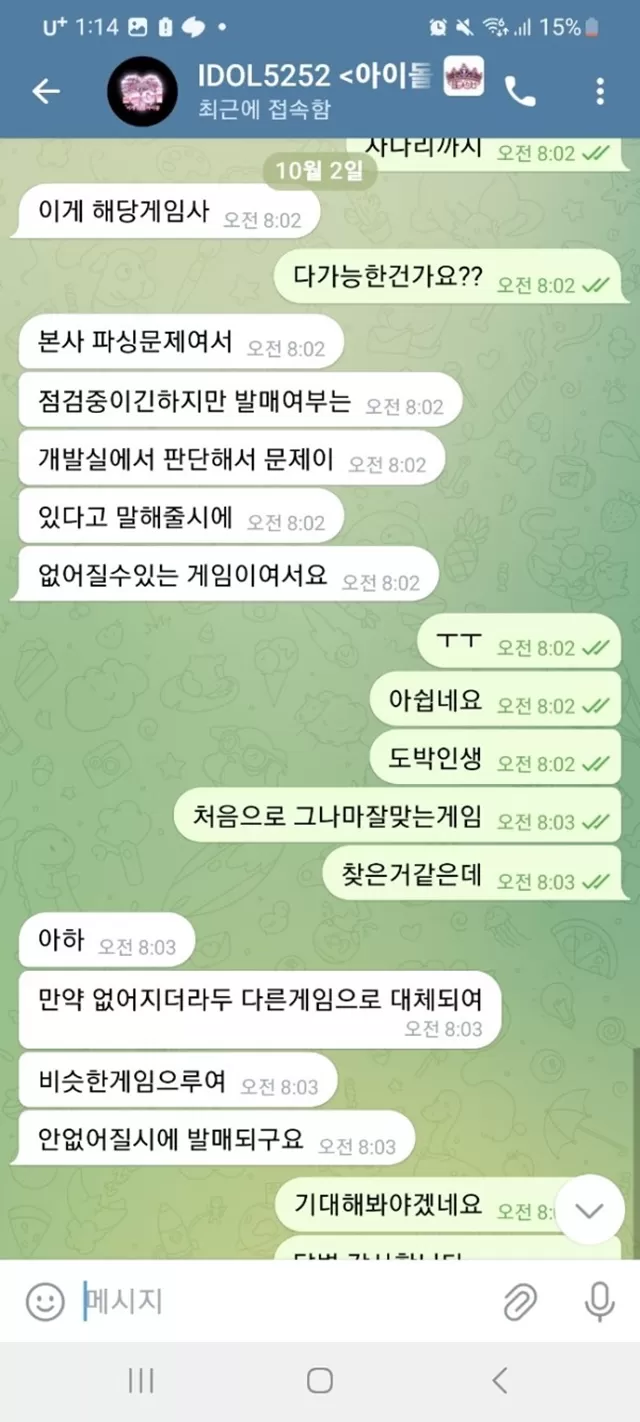The height and width of the screenshot is (1422, 640).
Task: Attach a file with the paperclip
Action: tap(519, 1302)
